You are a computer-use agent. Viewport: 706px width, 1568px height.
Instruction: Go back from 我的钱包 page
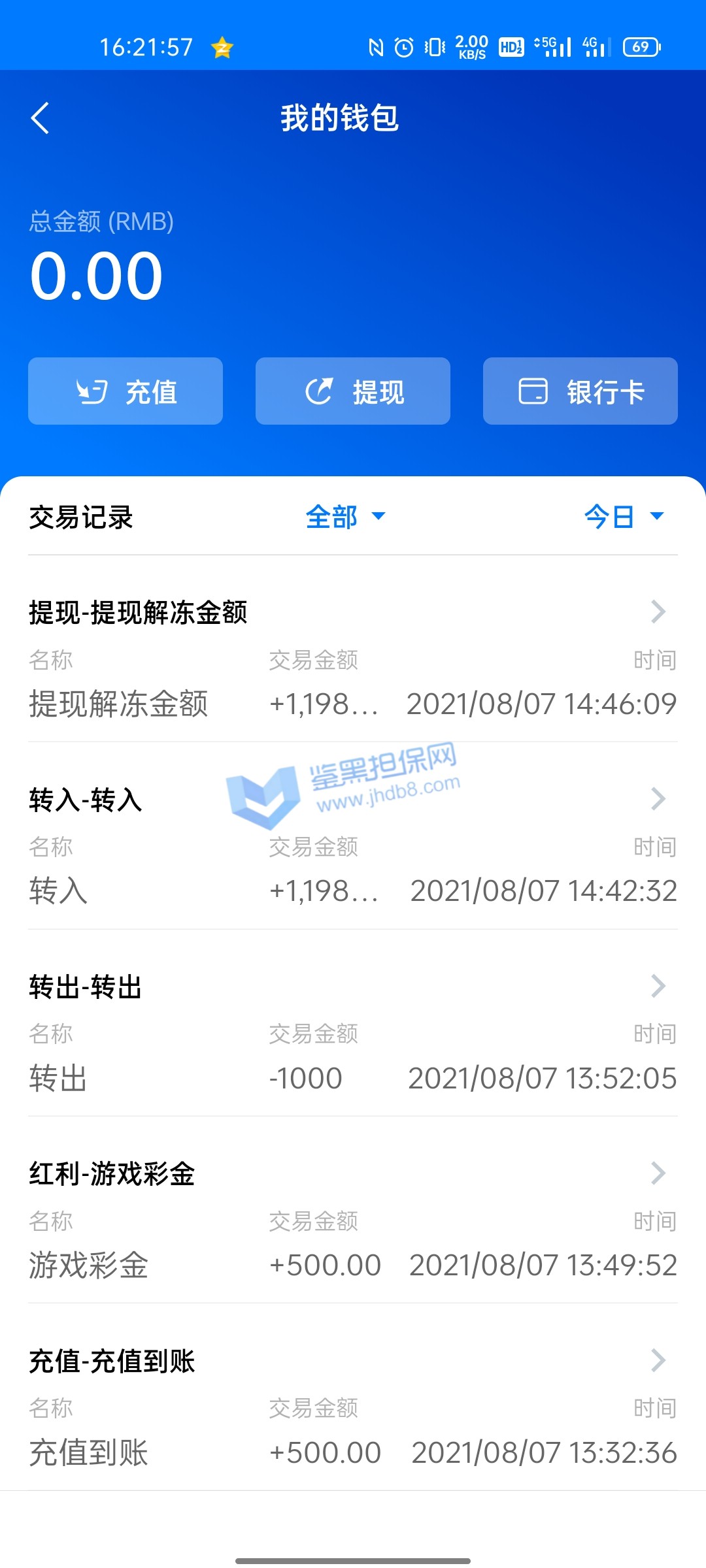41,118
